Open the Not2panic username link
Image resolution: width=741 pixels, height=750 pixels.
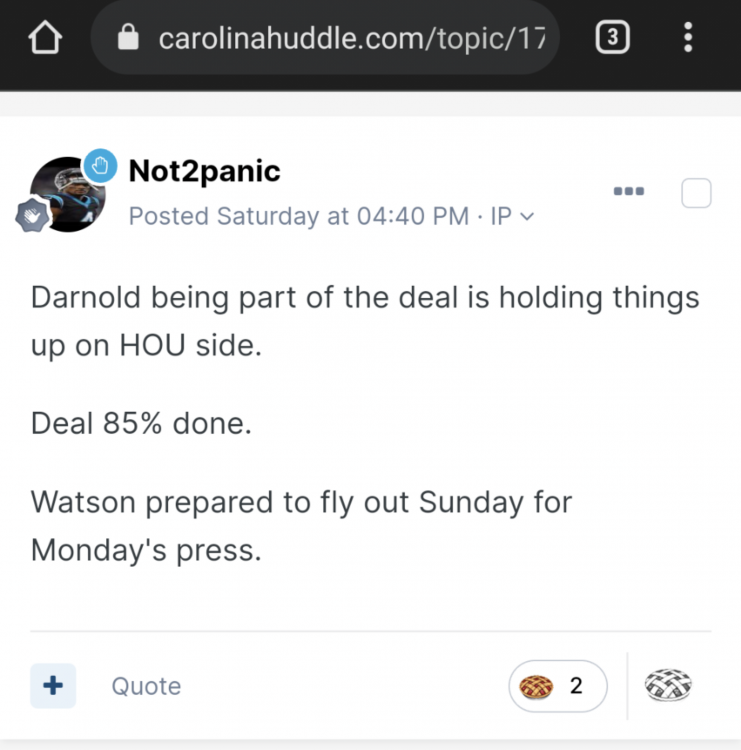click(x=204, y=171)
